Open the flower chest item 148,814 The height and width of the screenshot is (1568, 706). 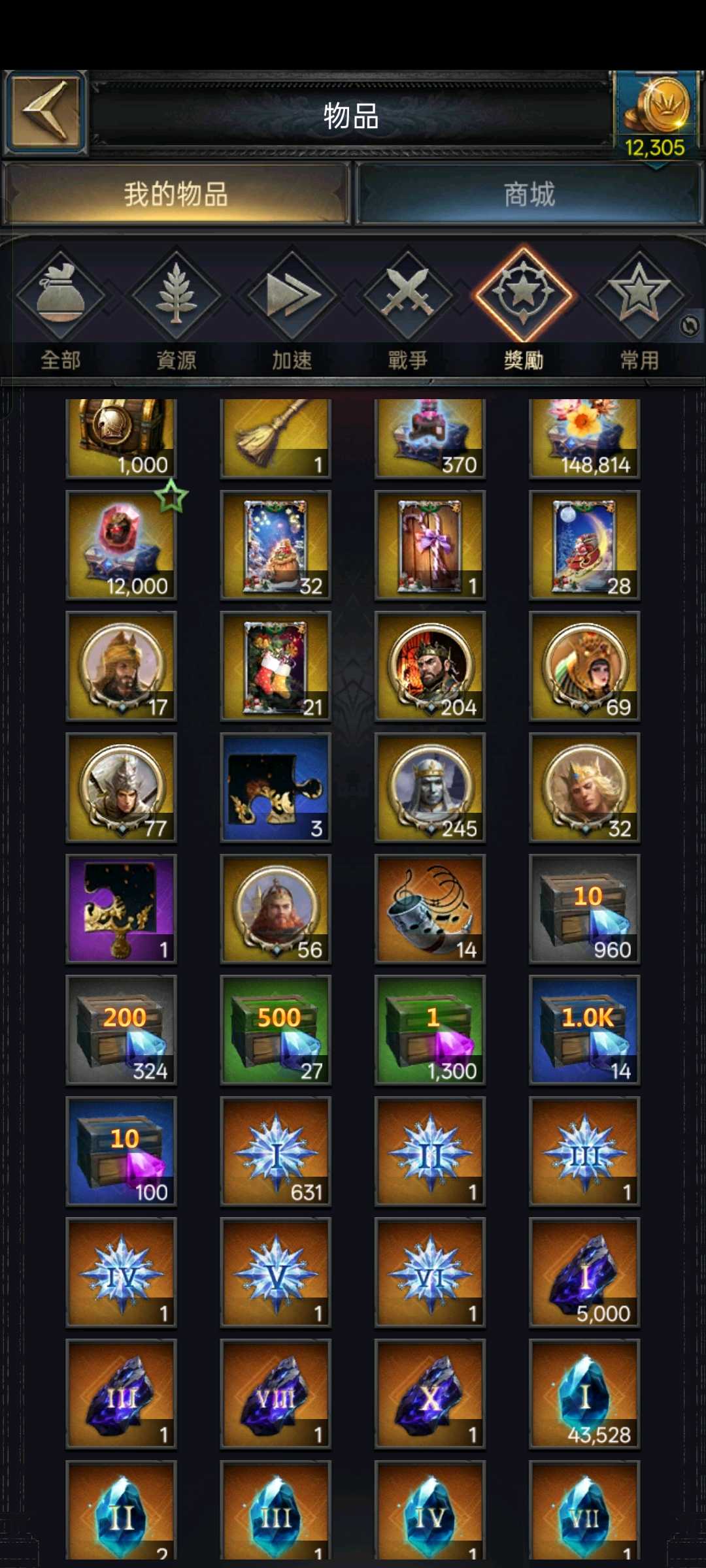tap(584, 436)
